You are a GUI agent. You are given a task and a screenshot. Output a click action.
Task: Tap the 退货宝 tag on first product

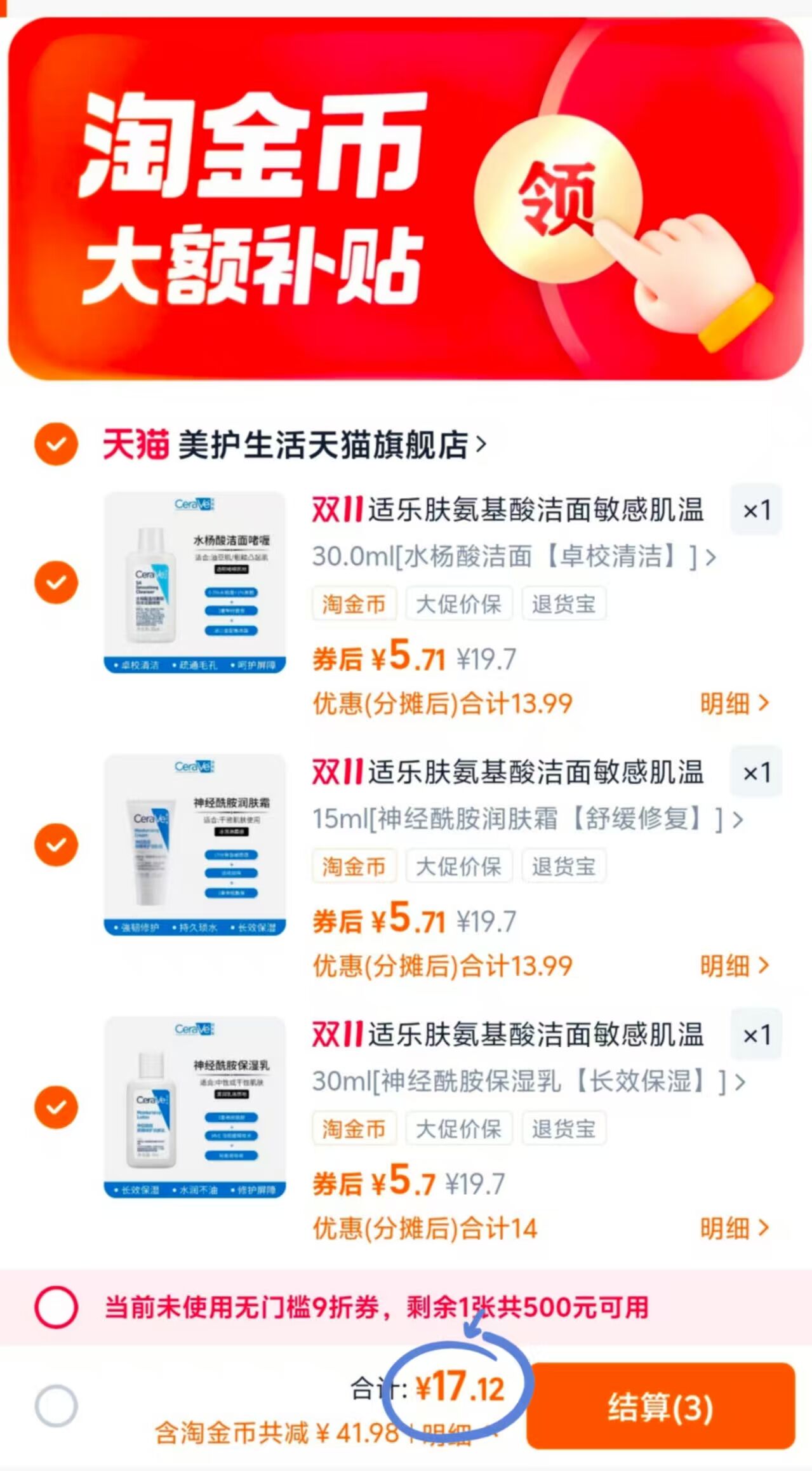point(564,604)
